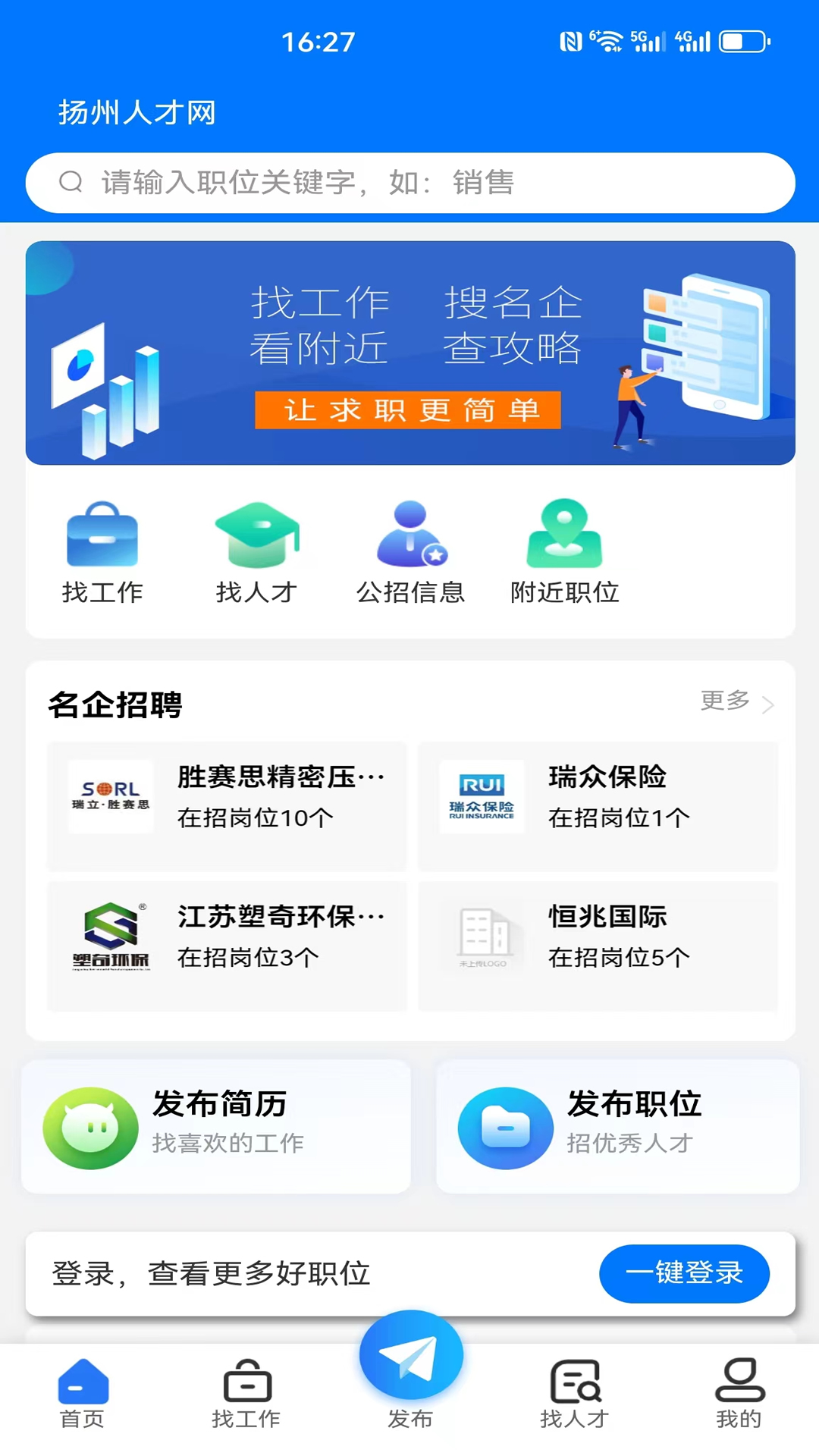Open 瑞众保险 company card
This screenshot has width=819, height=1456.
pos(598,806)
